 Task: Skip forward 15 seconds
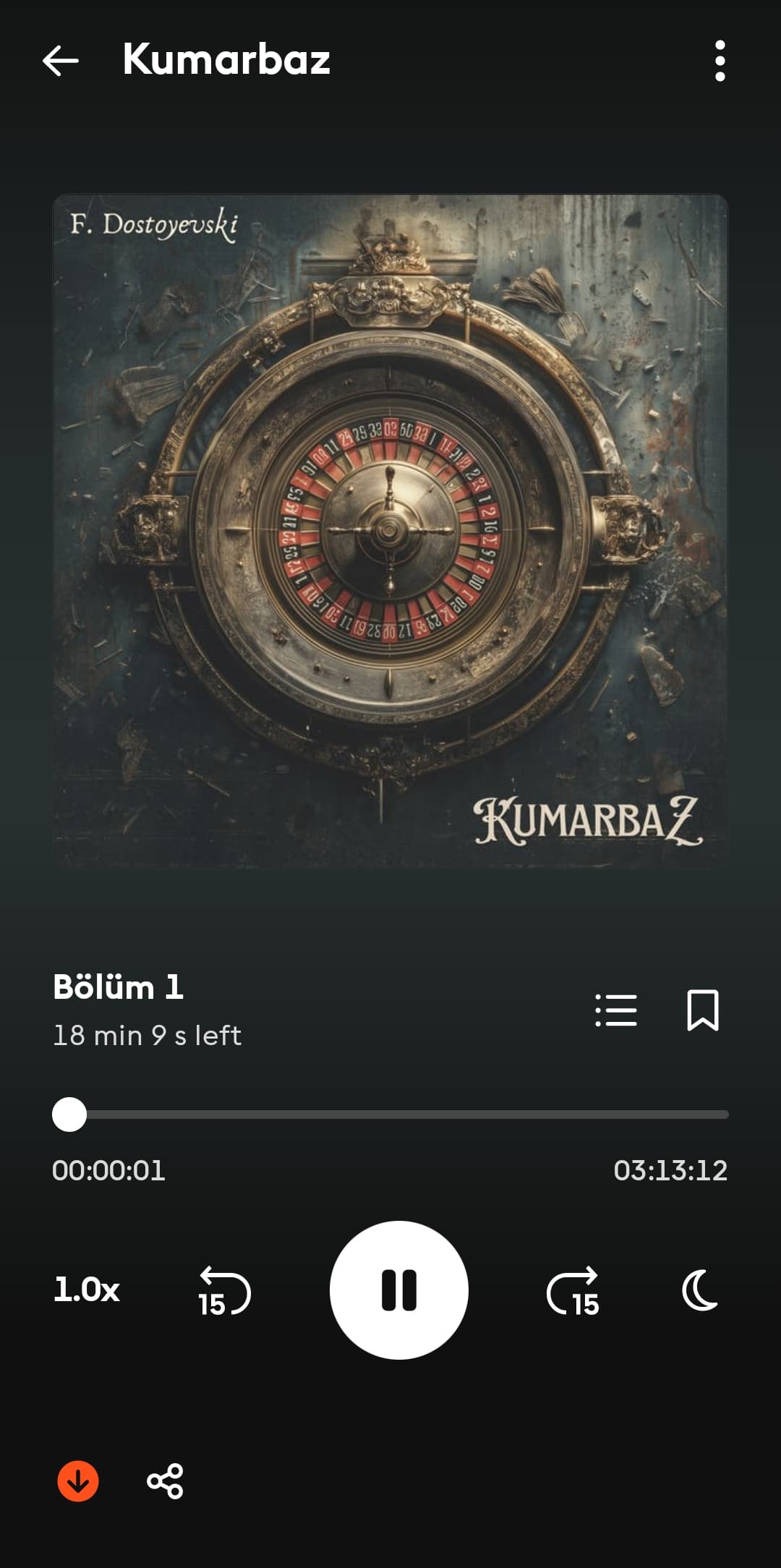tap(573, 1291)
